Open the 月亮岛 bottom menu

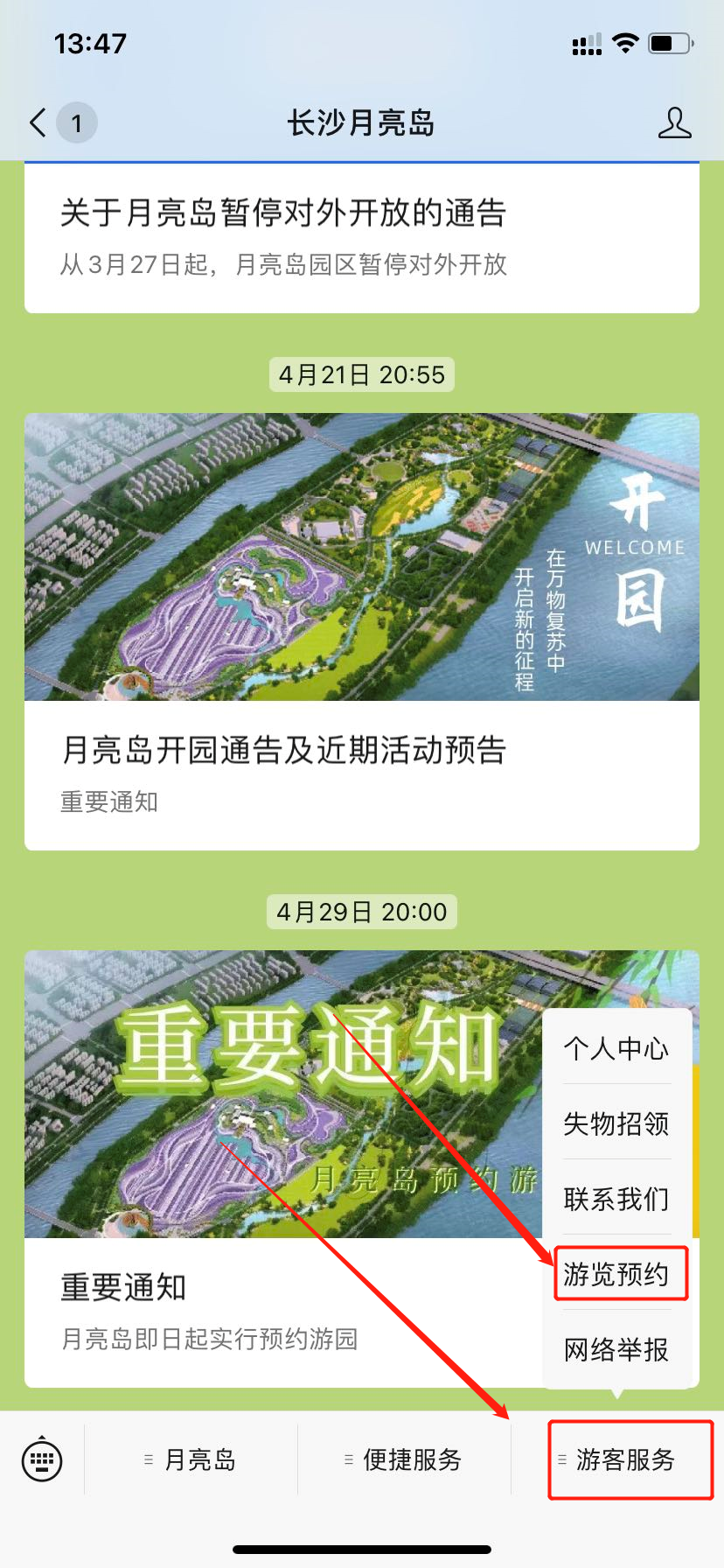coord(191,1459)
